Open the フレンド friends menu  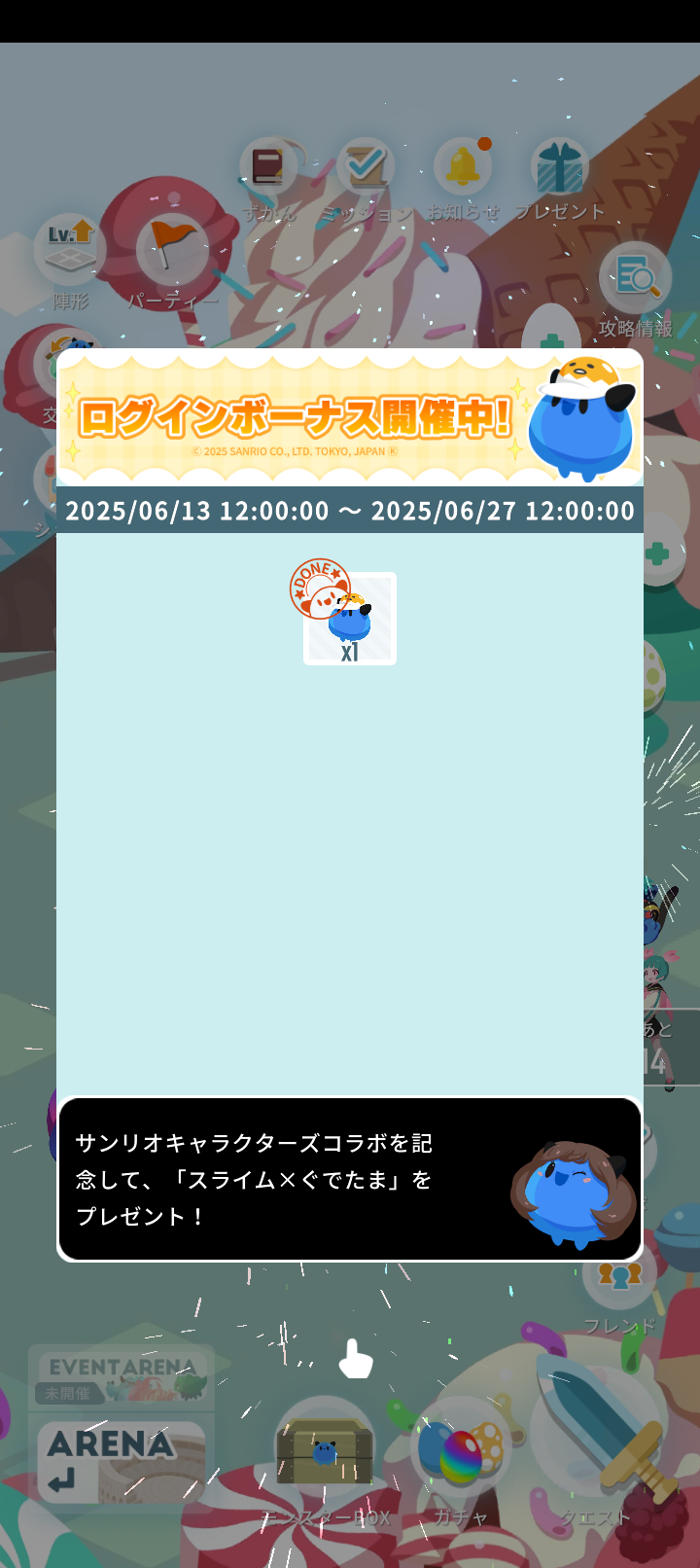(x=619, y=1274)
